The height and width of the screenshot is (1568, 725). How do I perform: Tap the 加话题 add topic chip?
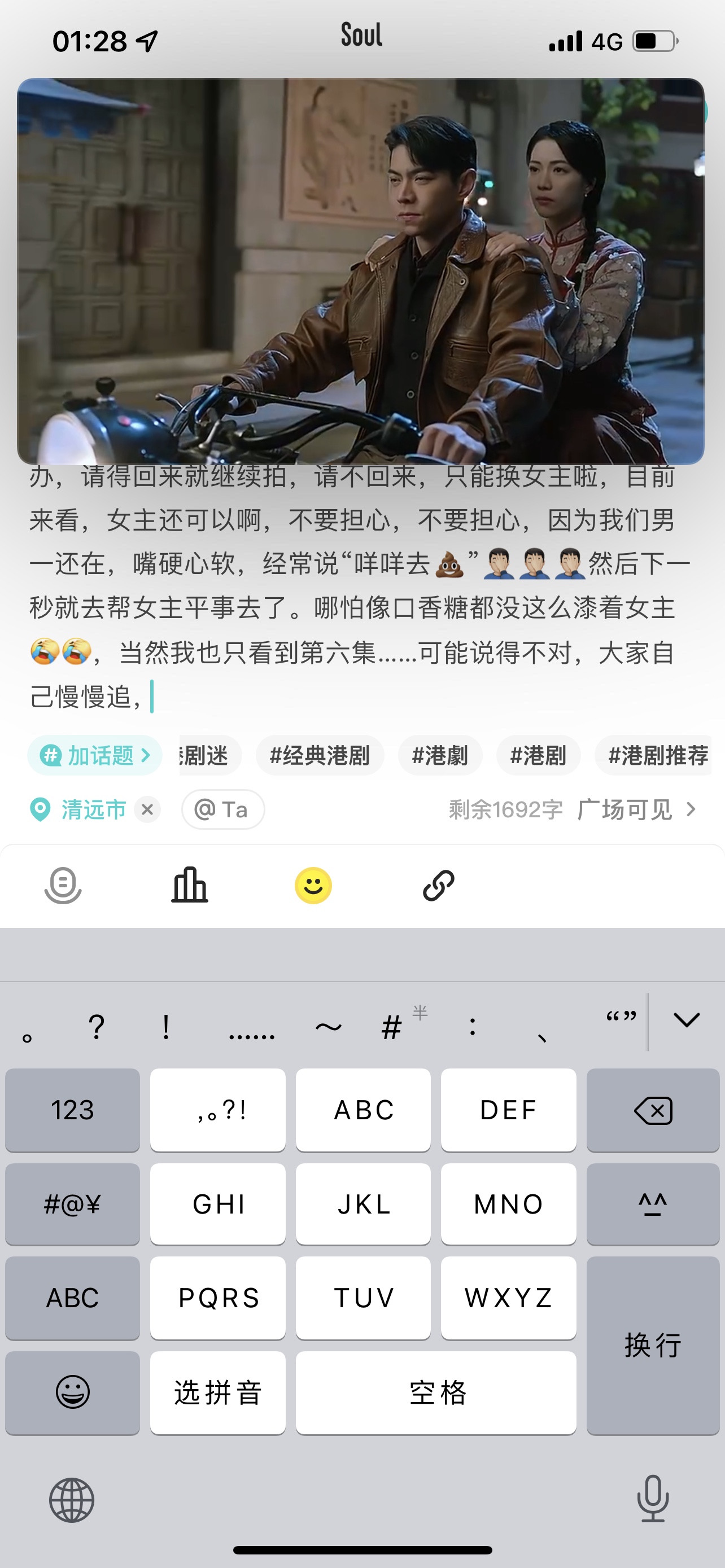pyautogui.click(x=94, y=755)
